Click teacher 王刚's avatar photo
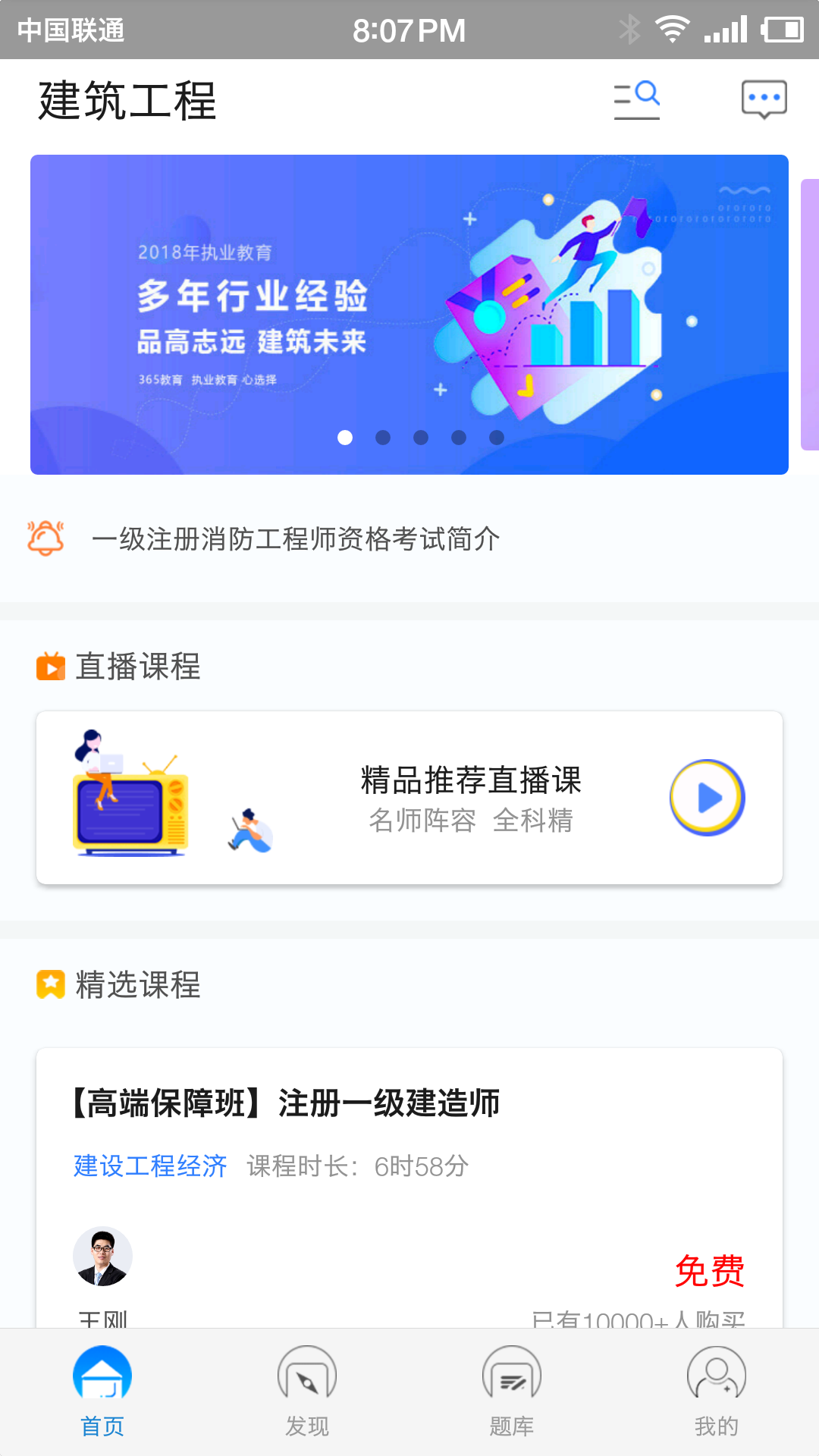The width and height of the screenshot is (819, 1456). point(102,1256)
